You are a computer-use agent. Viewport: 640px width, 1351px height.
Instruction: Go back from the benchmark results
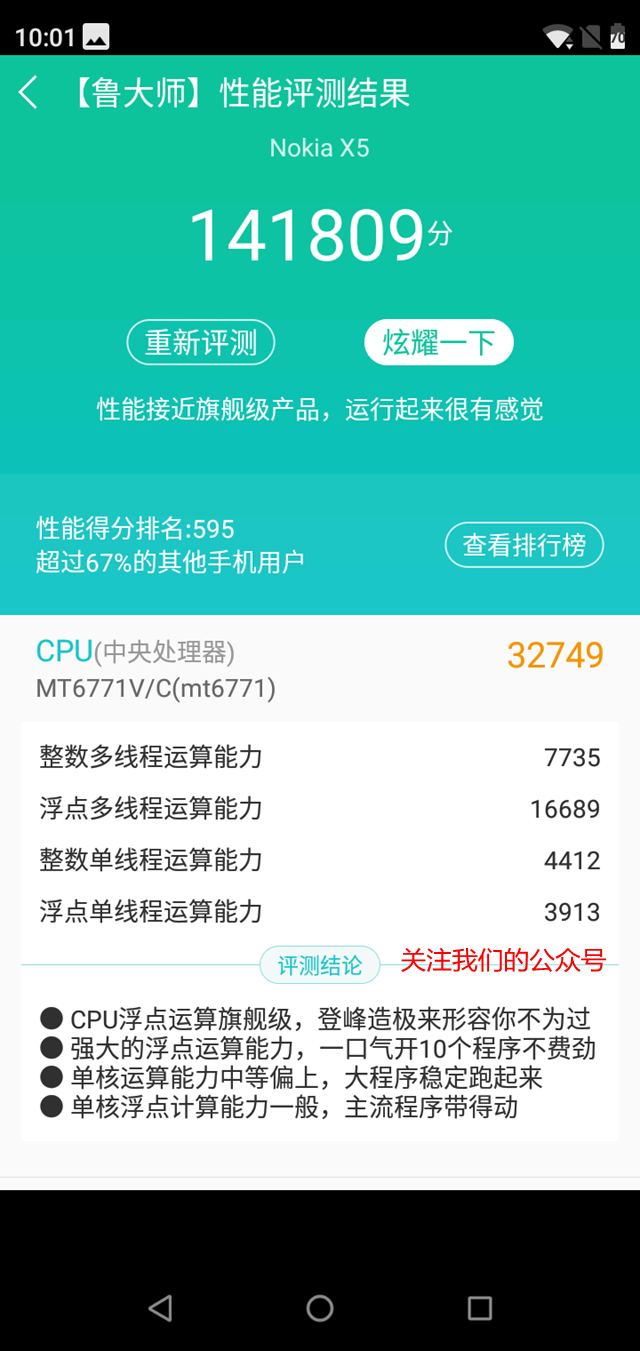(x=28, y=94)
